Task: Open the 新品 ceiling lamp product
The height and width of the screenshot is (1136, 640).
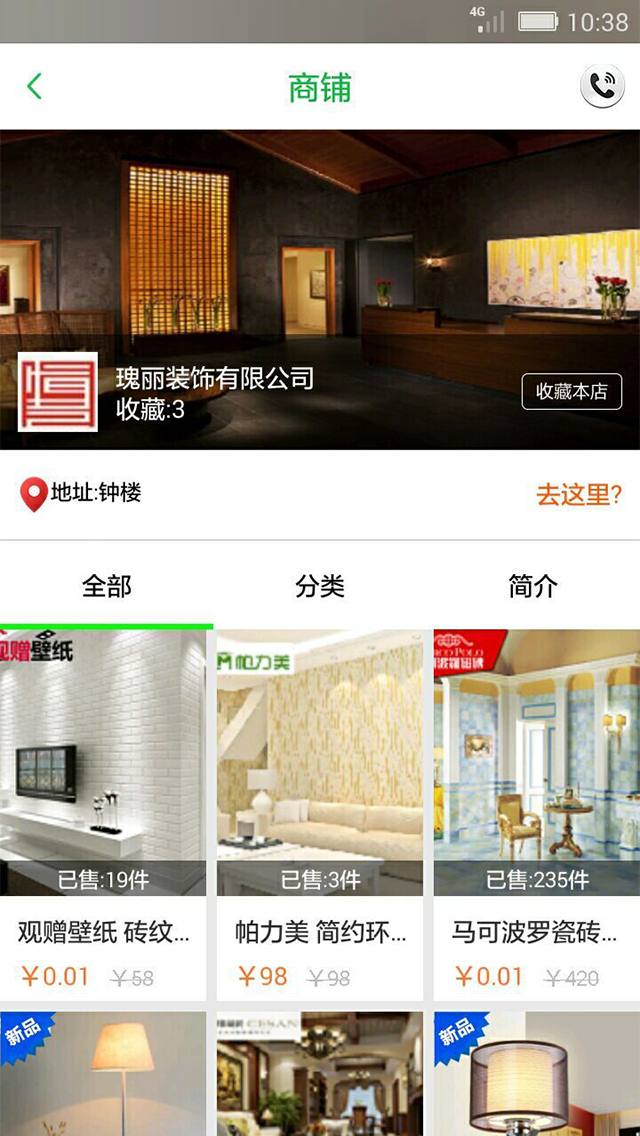Action: click(x=536, y=1074)
